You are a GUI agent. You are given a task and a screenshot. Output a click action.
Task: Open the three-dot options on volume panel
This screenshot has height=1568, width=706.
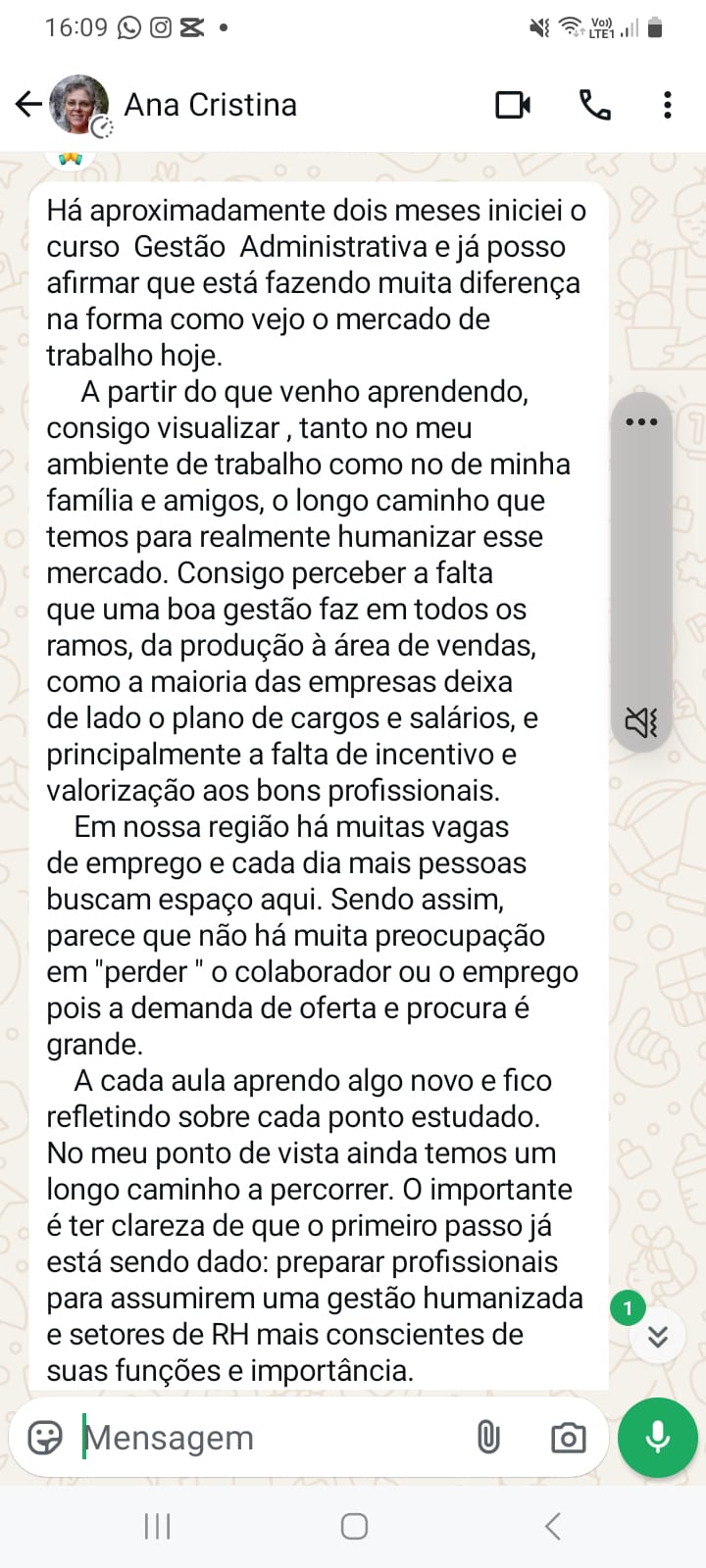641,422
